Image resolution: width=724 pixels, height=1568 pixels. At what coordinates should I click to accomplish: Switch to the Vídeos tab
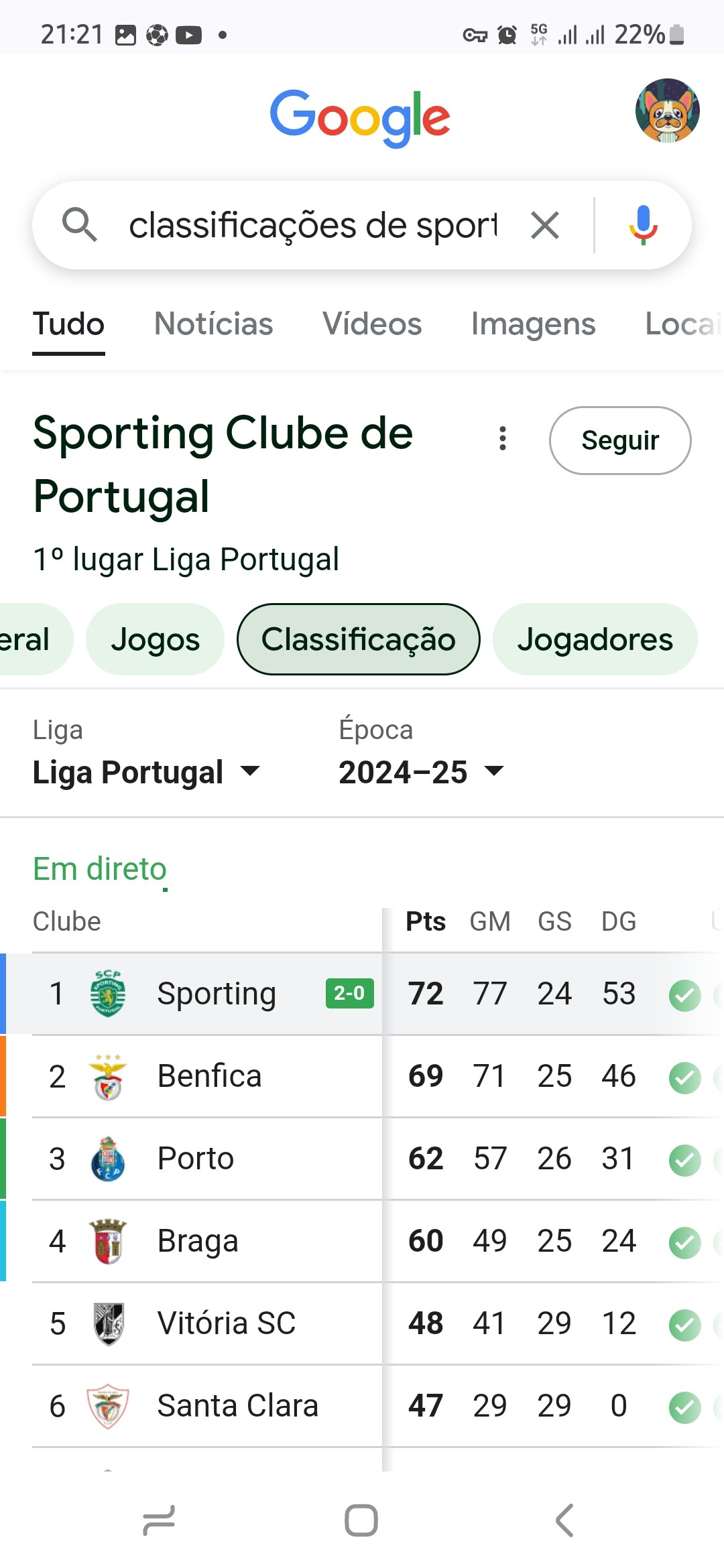tap(372, 324)
